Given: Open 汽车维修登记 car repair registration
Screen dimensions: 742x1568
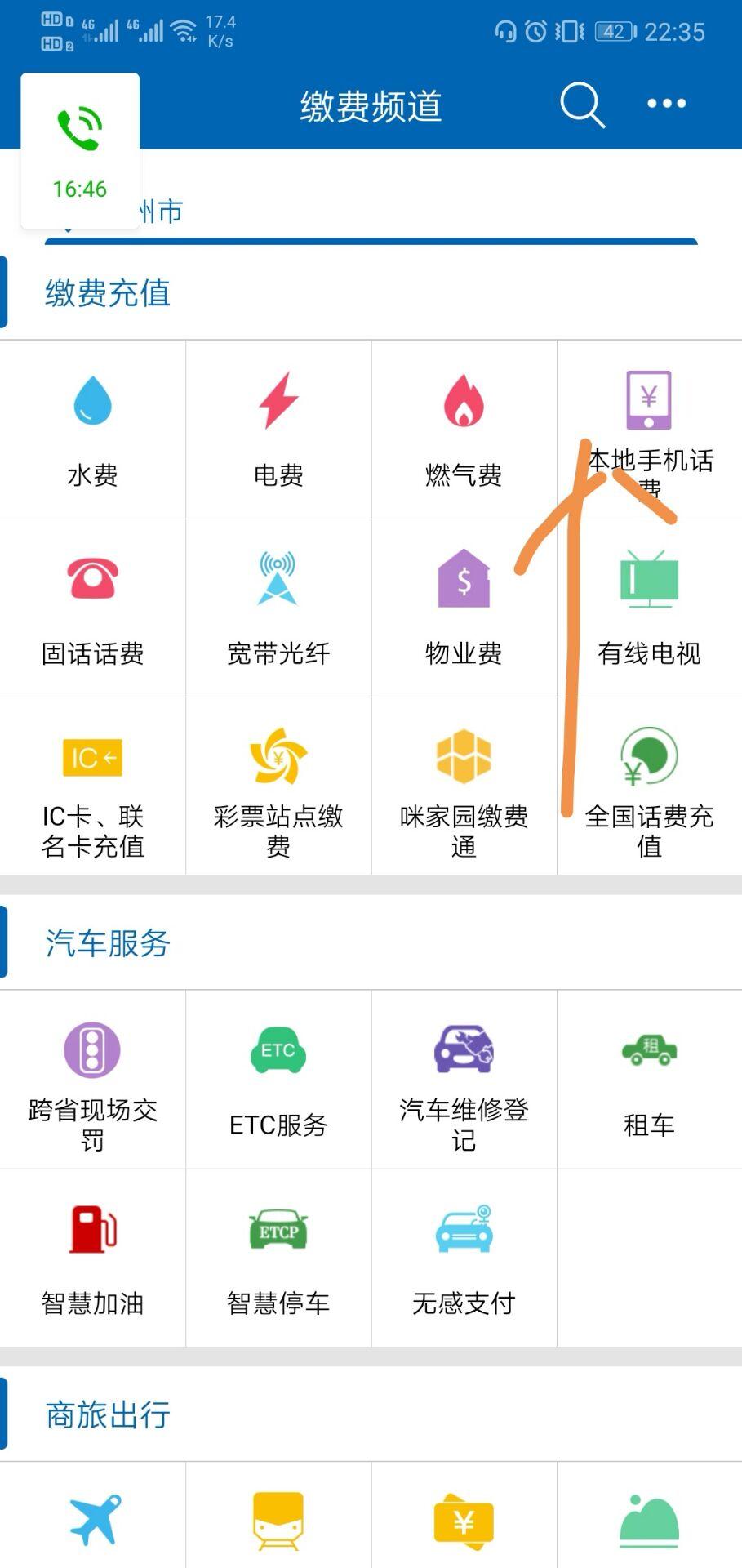Looking at the screenshot, I should point(464,1080).
